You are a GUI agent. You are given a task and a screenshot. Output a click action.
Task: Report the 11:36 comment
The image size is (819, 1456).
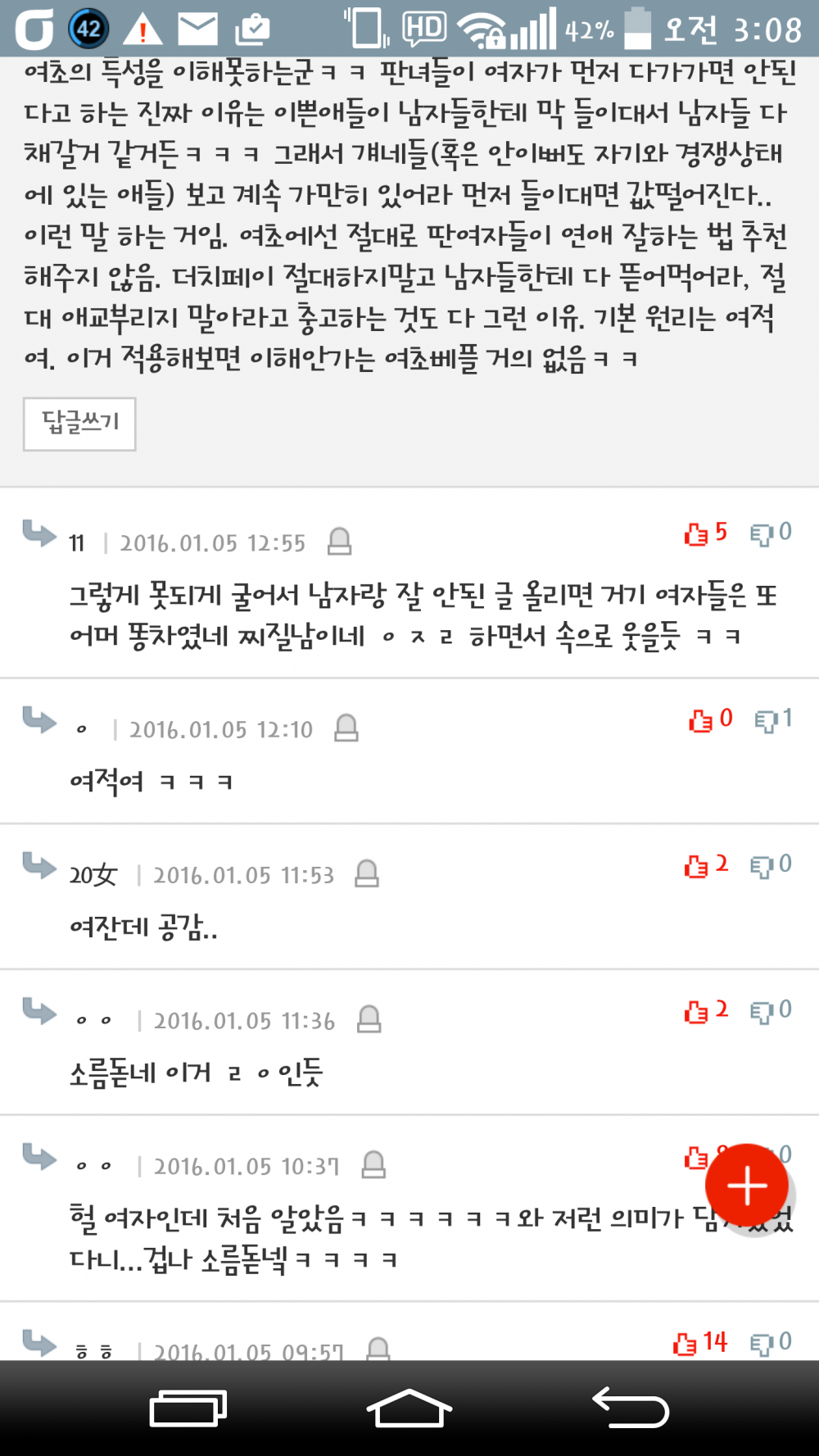coord(369,1019)
